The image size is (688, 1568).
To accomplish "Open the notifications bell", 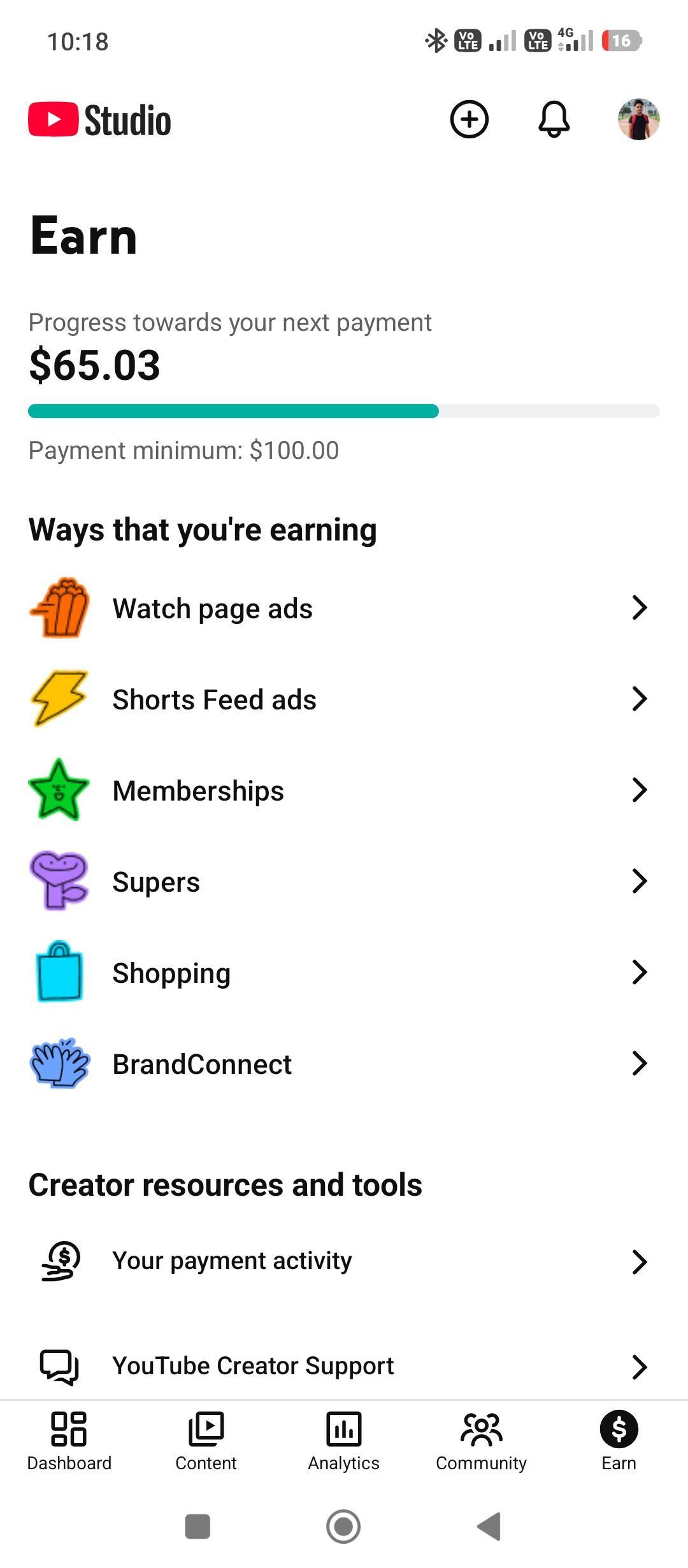I will (554, 119).
